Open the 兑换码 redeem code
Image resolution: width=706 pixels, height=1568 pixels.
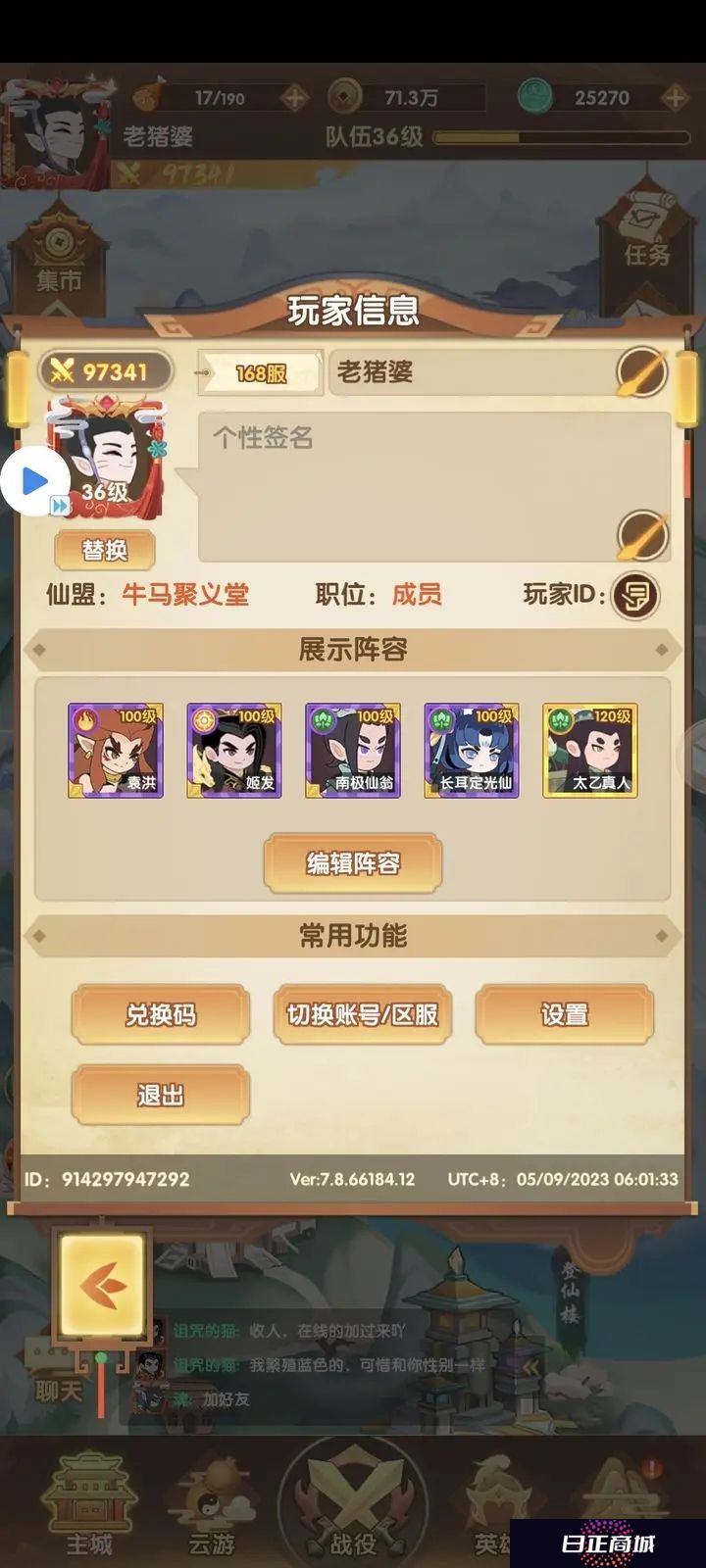point(161,1015)
